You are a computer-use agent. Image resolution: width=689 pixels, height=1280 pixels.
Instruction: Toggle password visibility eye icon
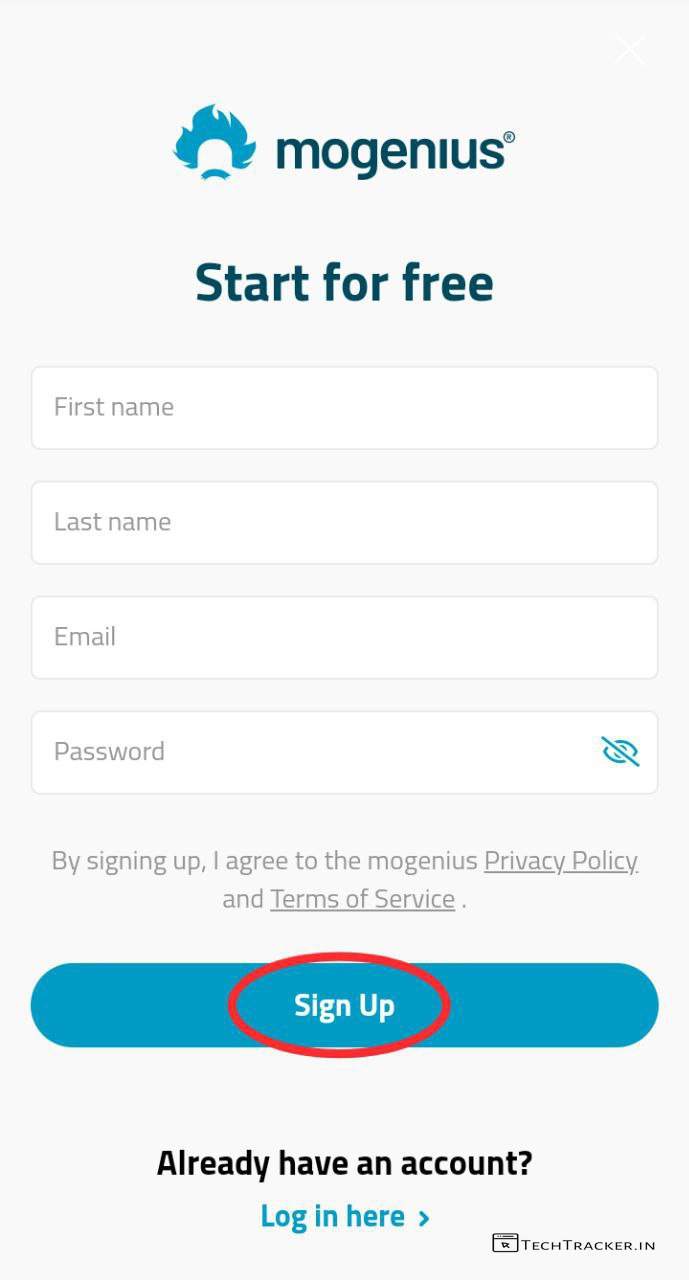point(620,752)
